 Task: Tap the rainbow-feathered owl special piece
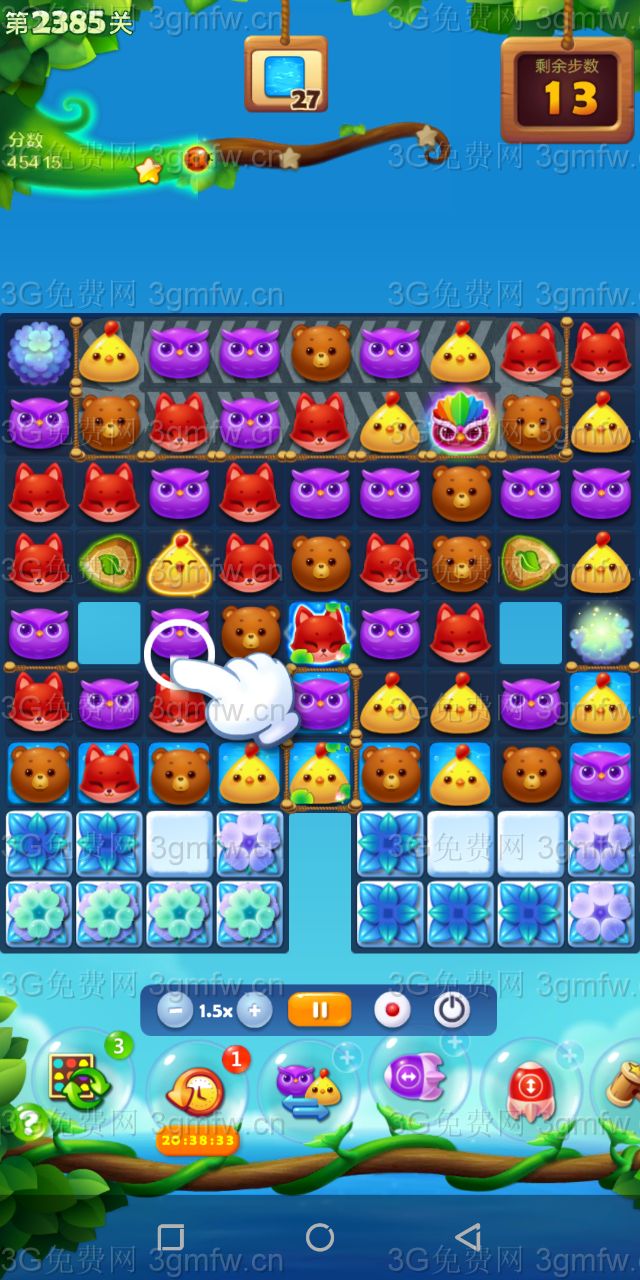coord(460,421)
